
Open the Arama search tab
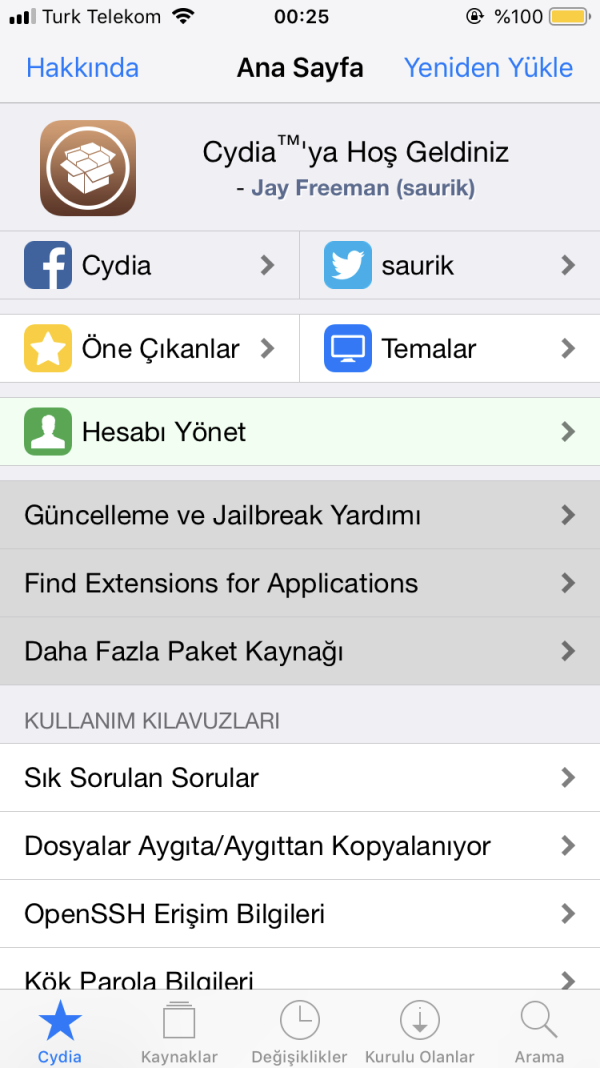click(x=539, y=1030)
